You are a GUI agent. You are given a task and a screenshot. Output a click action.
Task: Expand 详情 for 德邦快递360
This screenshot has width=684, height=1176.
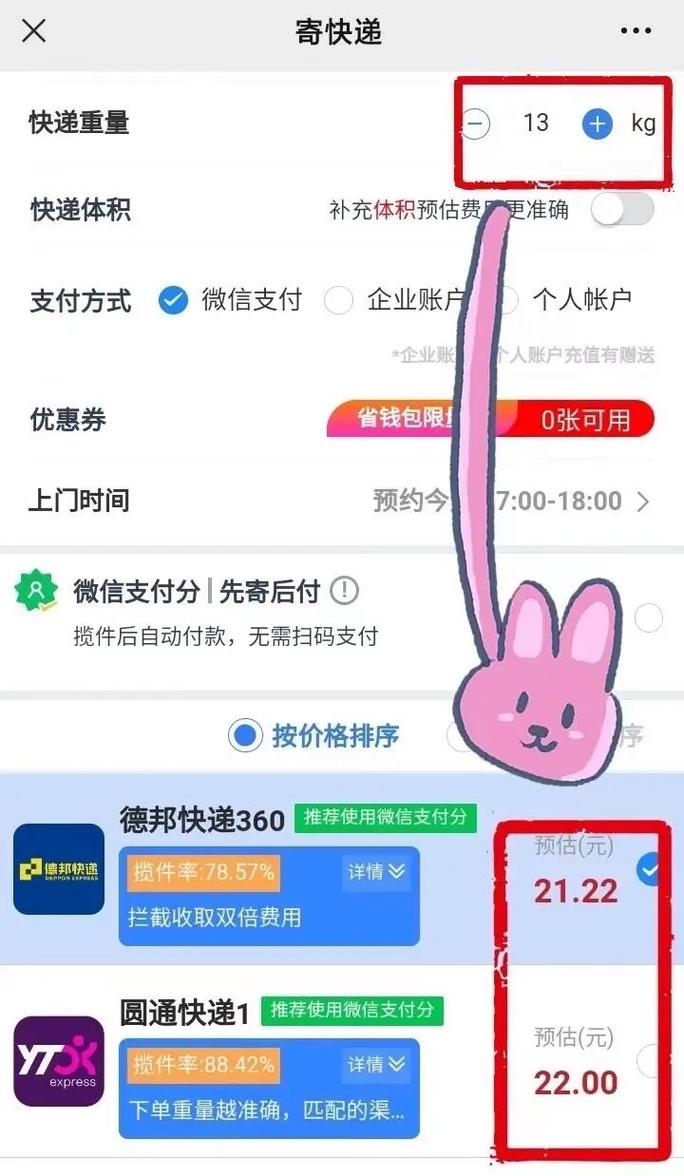click(376, 872)
